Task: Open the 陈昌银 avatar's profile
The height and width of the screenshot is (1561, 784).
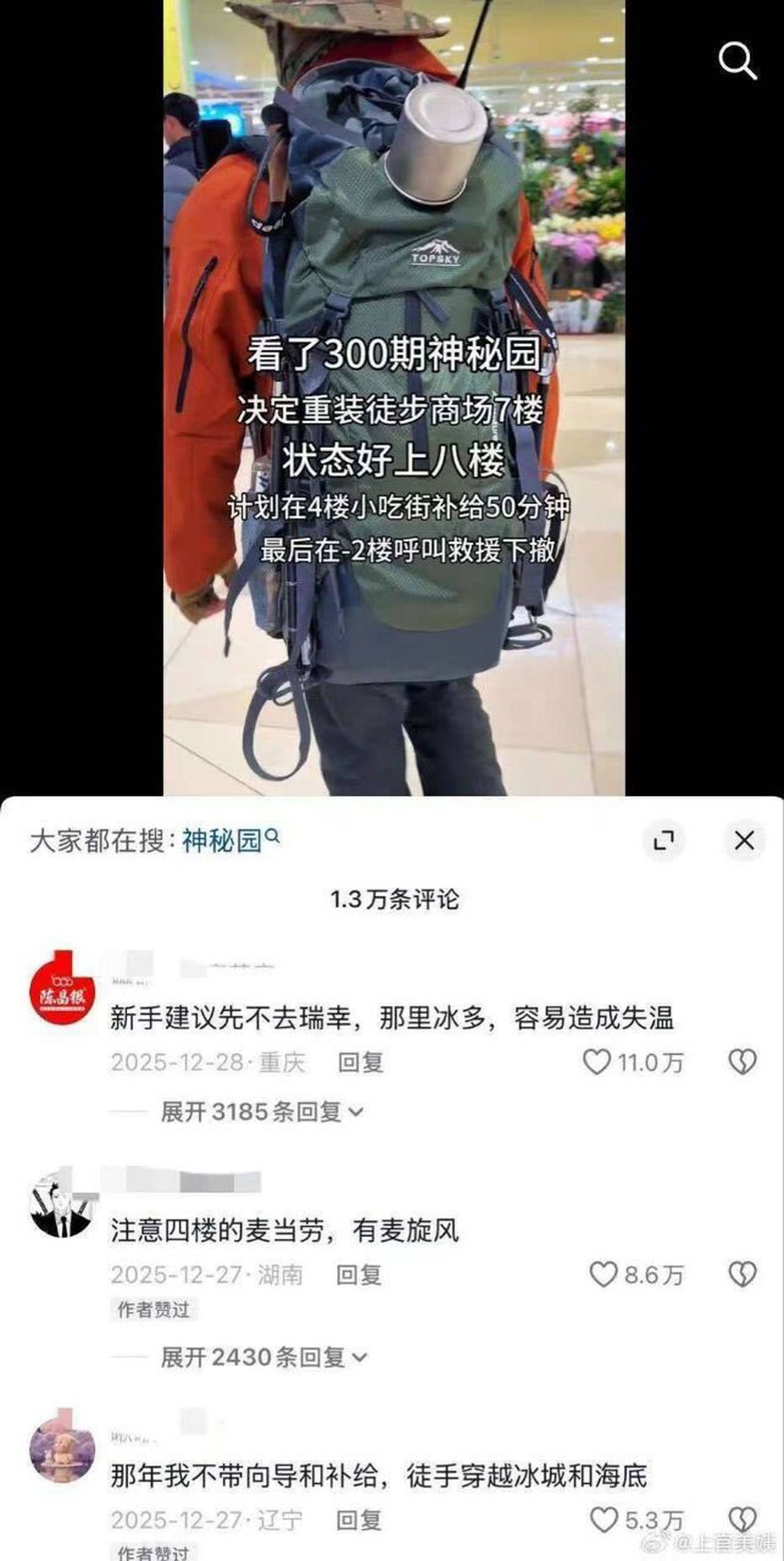Action: [62, 993]
